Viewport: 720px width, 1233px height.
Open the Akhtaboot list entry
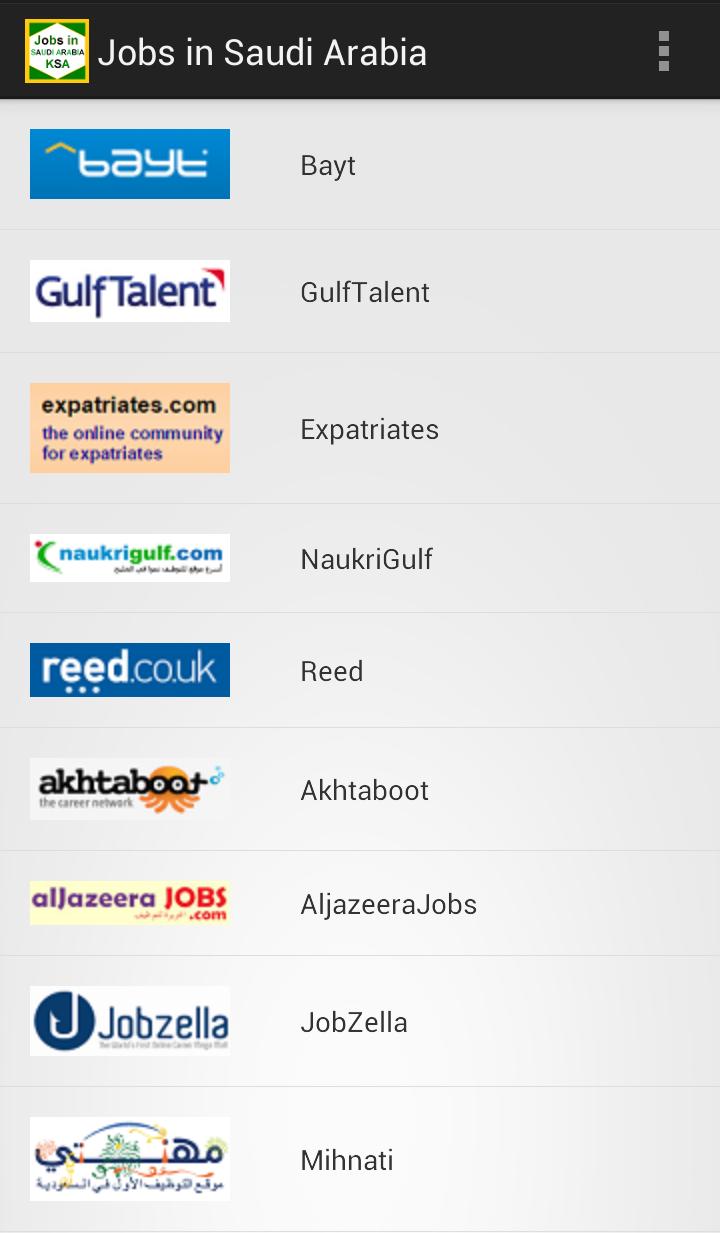(400, 790)
